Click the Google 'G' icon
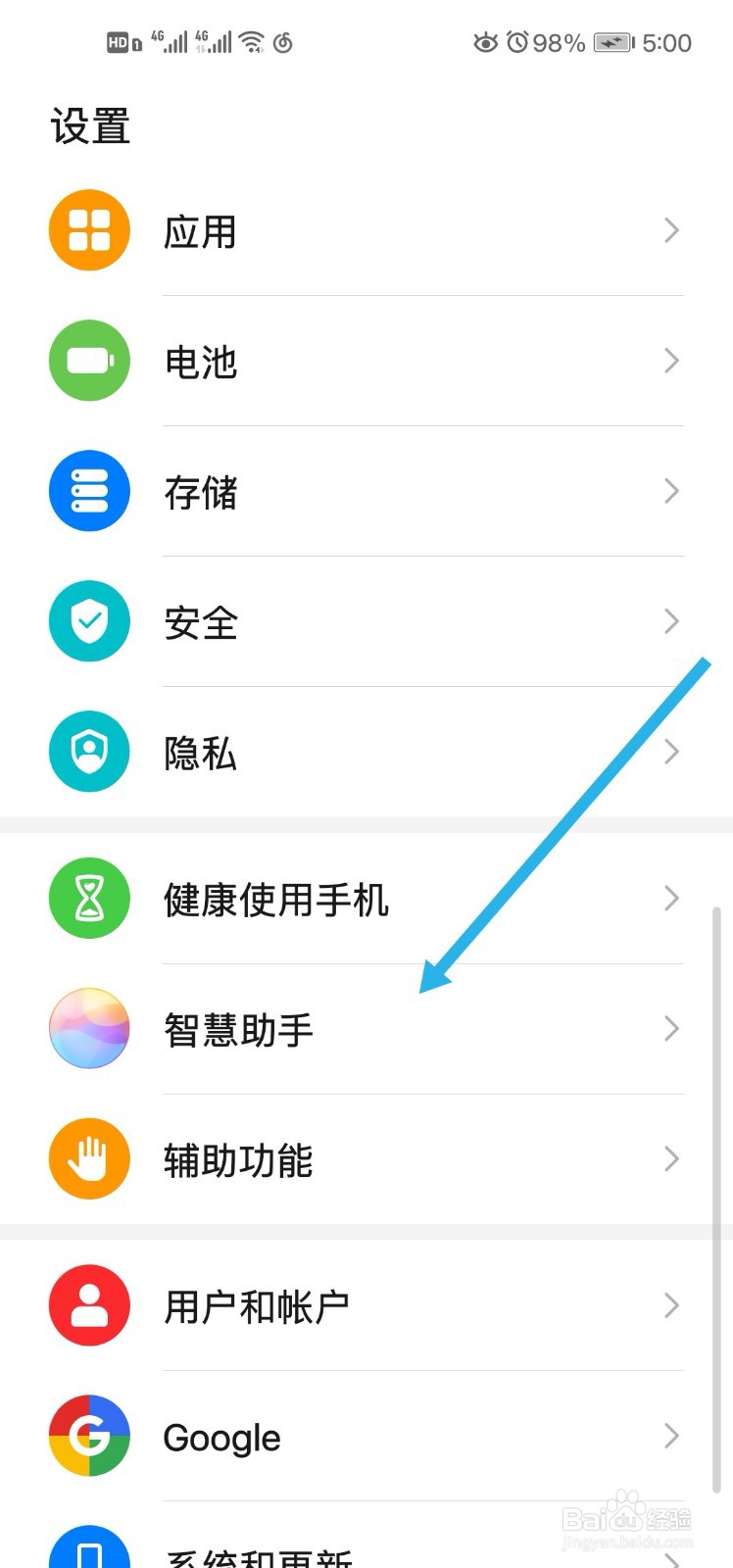 89,1435
